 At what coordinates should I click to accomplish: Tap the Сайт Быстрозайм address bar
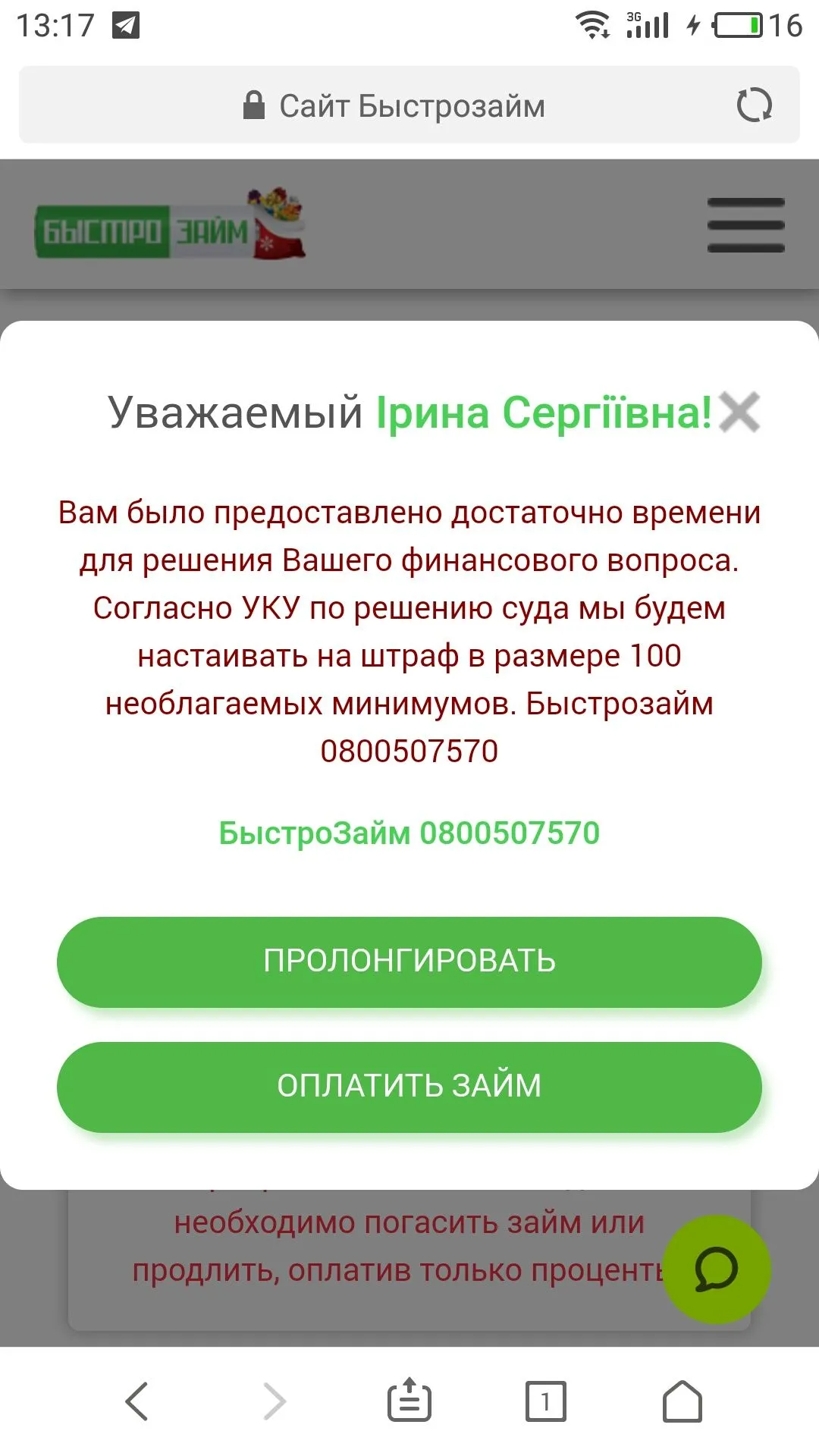point(409,105)
